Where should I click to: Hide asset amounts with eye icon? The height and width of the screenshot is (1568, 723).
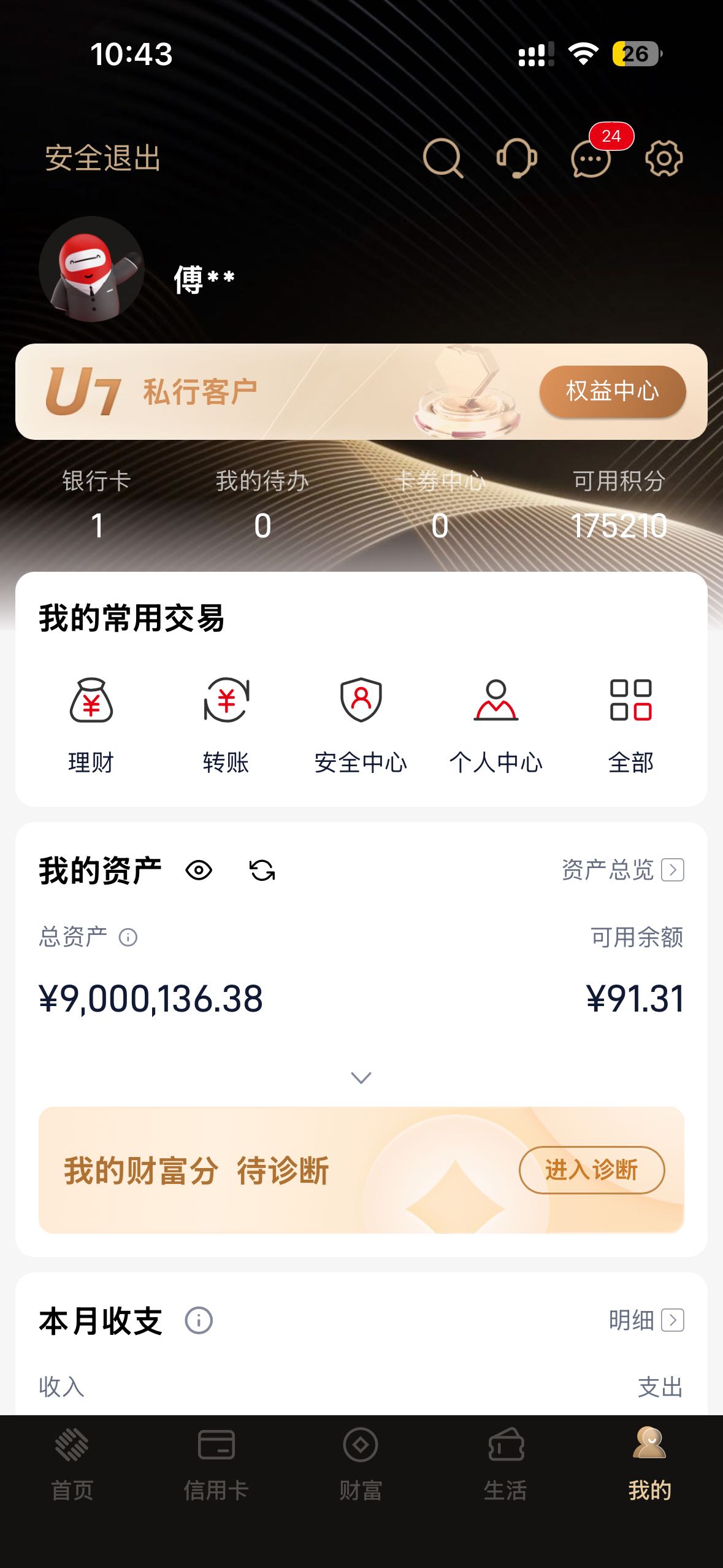pyautogui.click(x=199, y=870)
